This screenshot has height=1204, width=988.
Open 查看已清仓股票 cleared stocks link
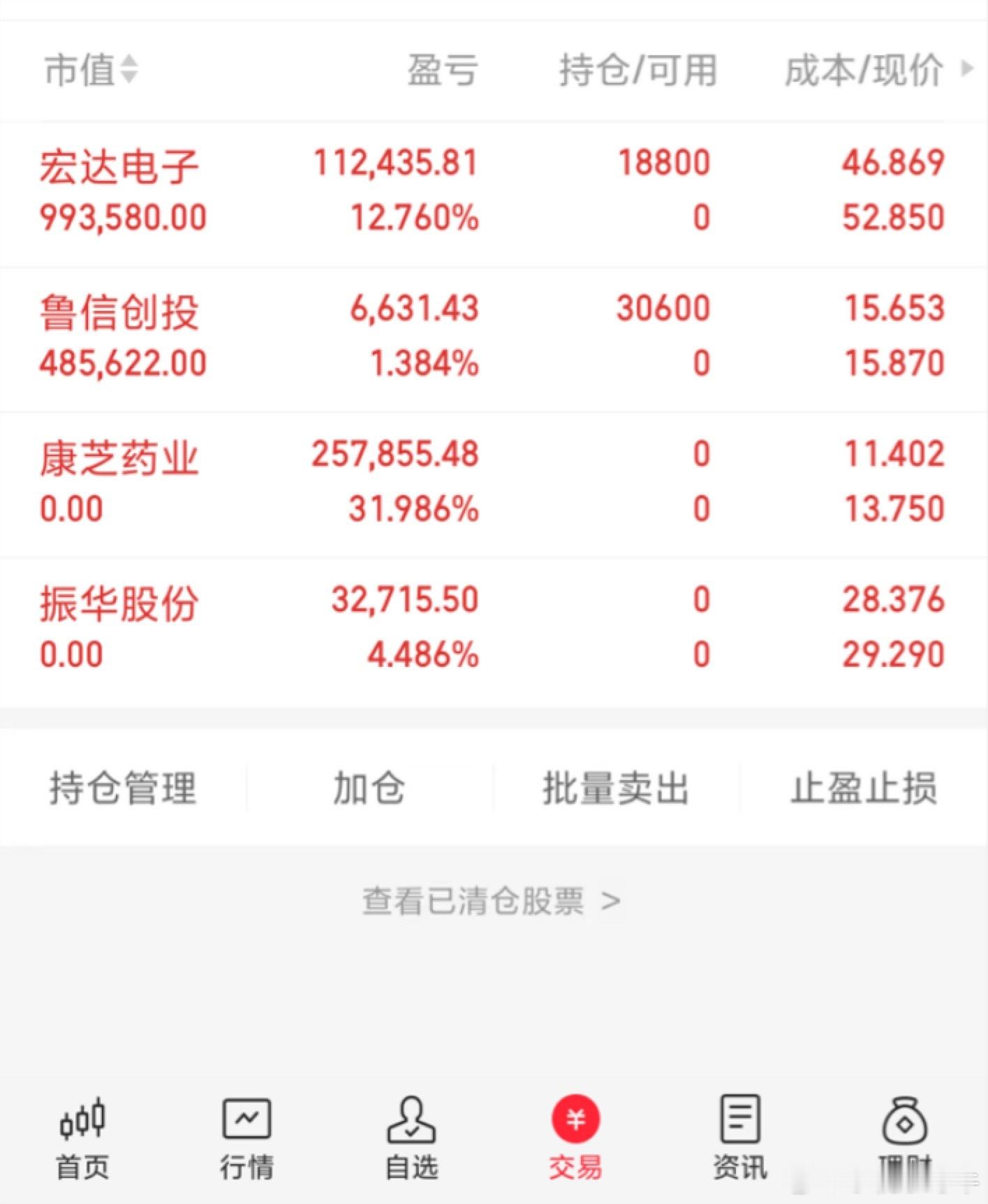coord(494,902)
